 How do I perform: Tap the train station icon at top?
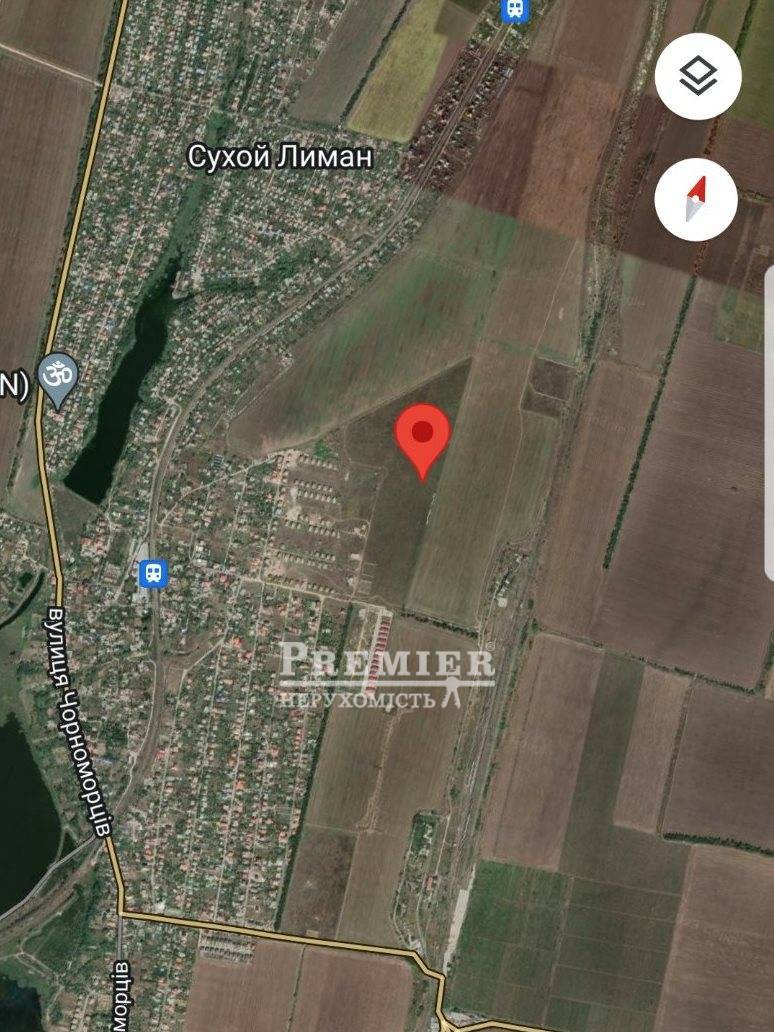(x=514, y=10)
